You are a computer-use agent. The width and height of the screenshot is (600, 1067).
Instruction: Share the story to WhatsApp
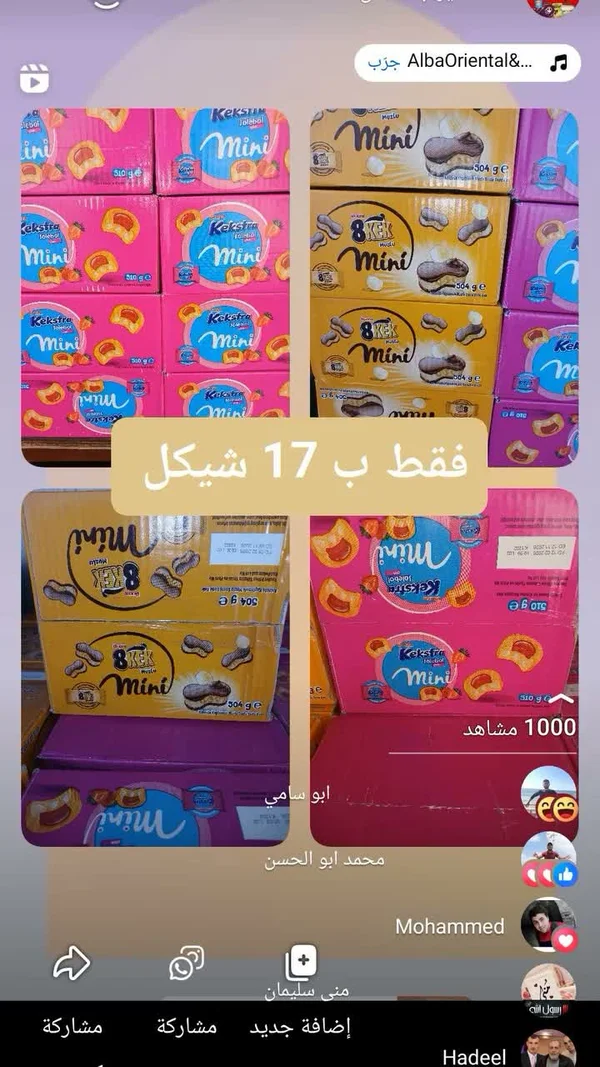tap(186, 964)
